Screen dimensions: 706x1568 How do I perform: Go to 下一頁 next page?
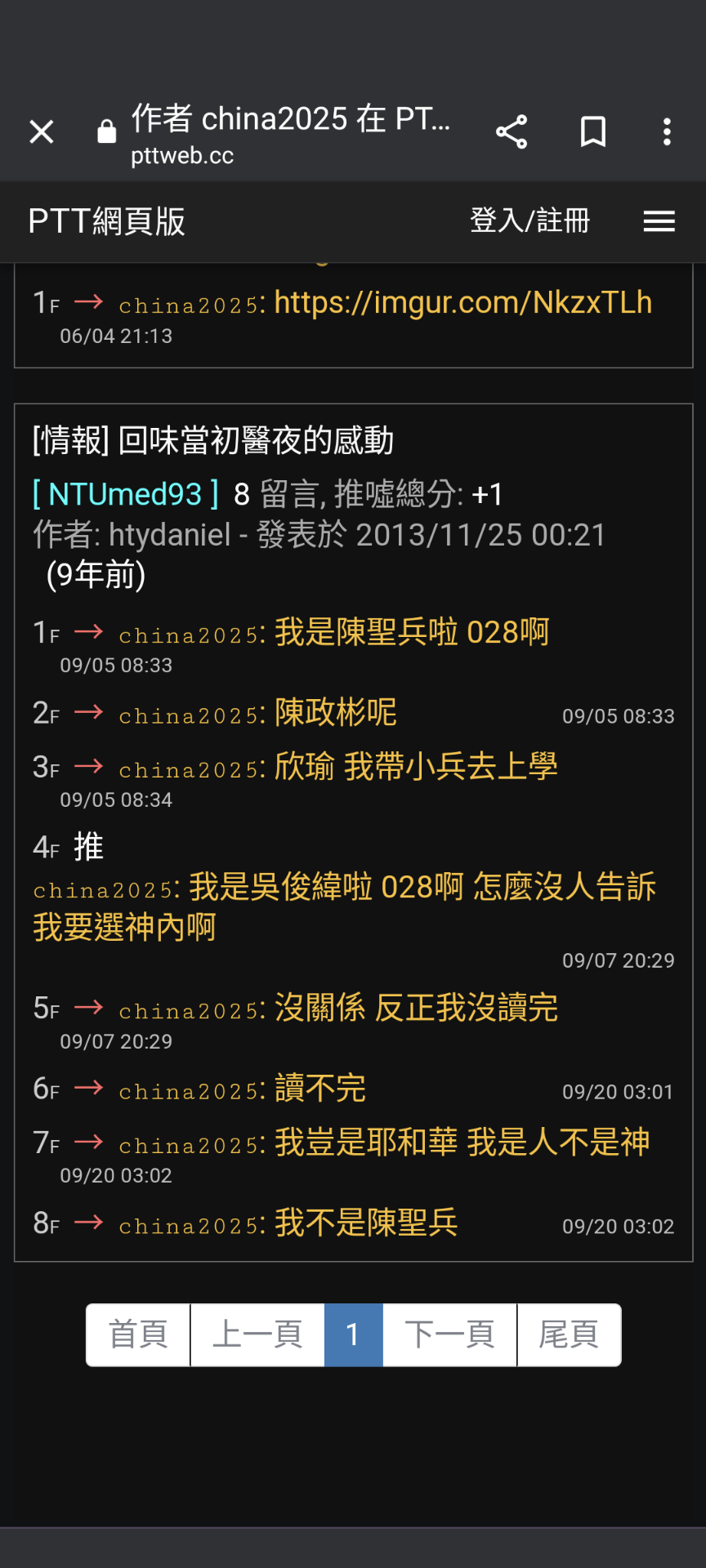click(x=450, y=1335)
